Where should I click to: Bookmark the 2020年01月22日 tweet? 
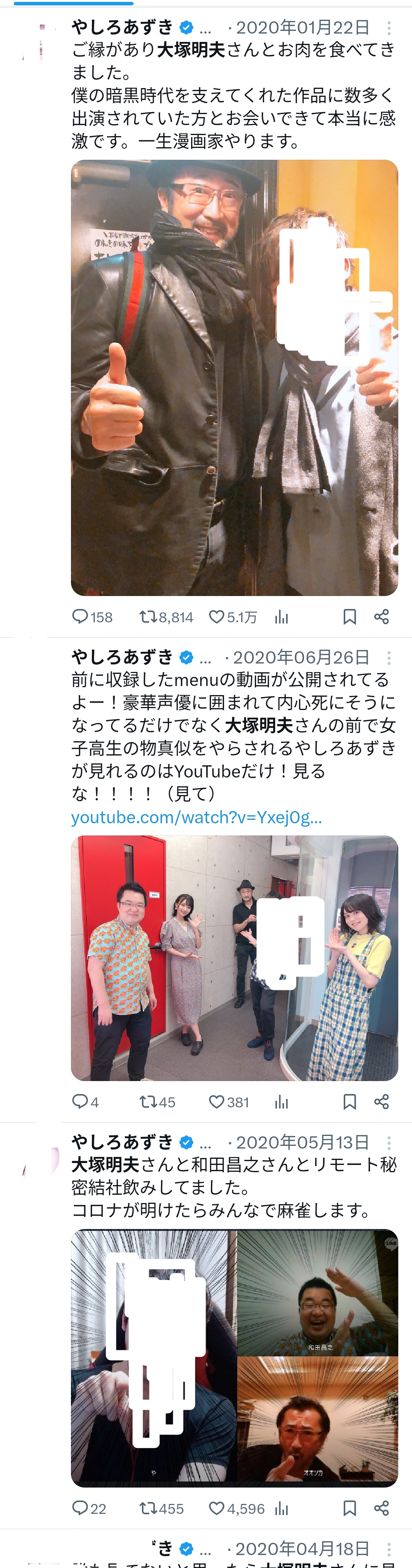(x=349, y=617)
